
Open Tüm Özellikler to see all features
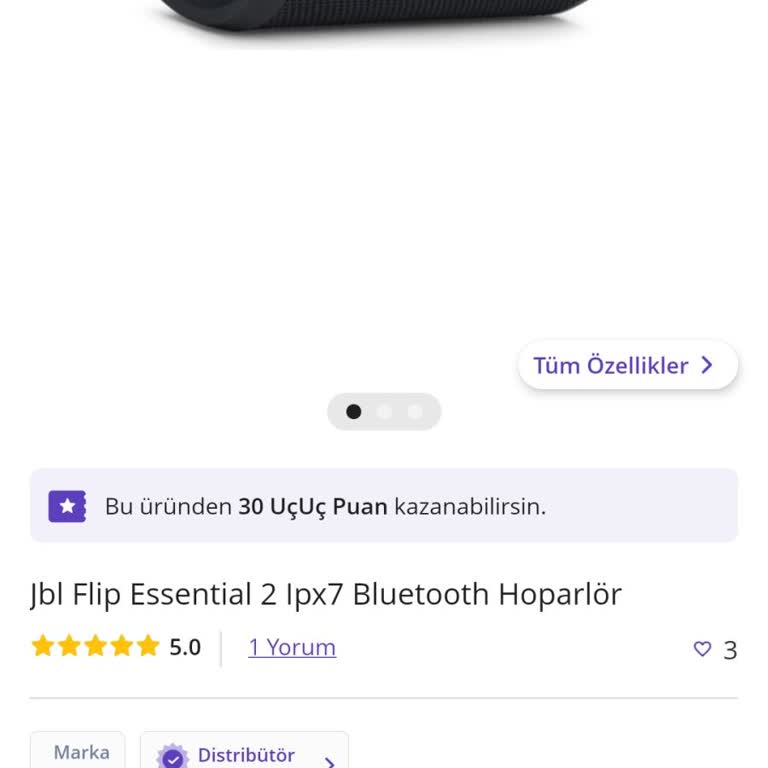[x=627, y=366]
